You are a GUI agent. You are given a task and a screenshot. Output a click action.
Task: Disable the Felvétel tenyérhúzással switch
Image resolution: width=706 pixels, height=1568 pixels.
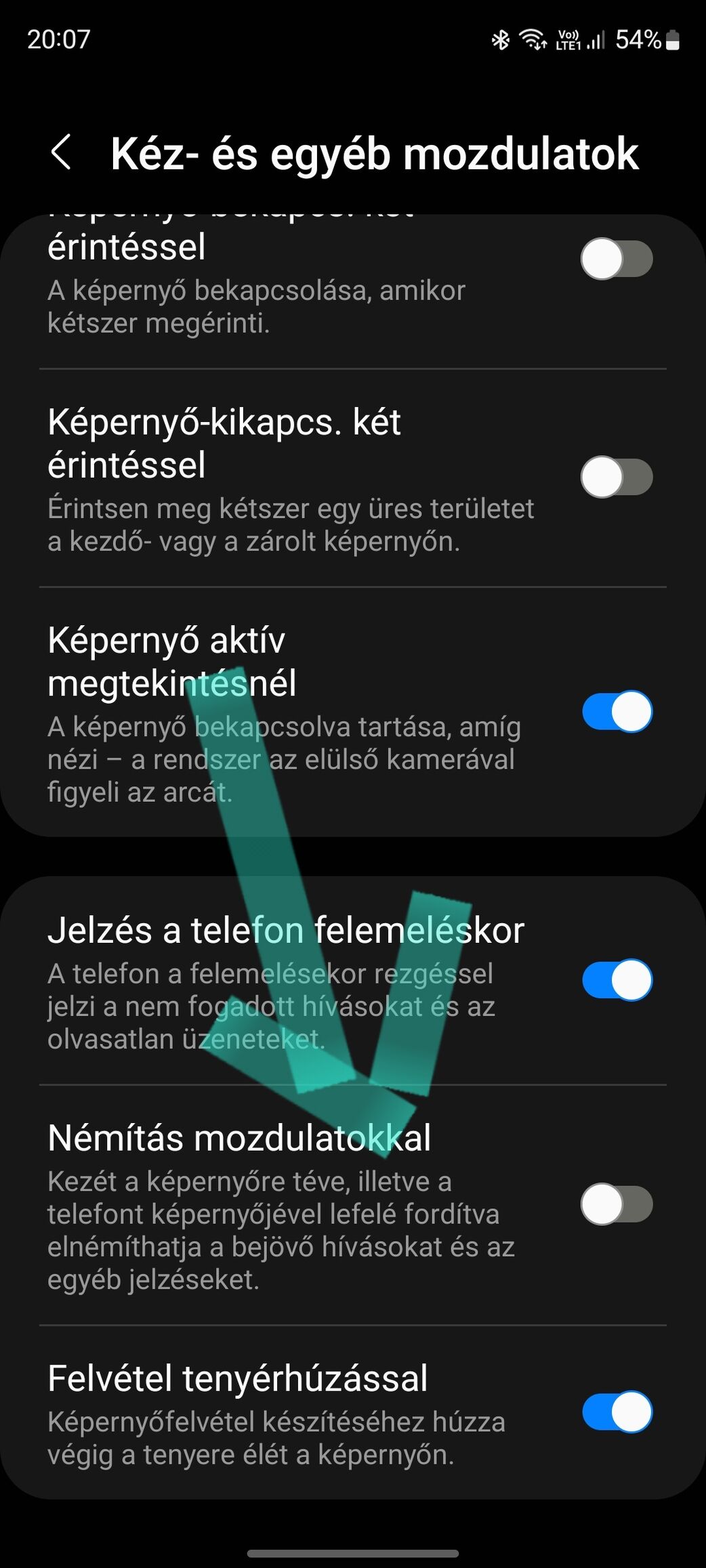[x=617, y=1412]
